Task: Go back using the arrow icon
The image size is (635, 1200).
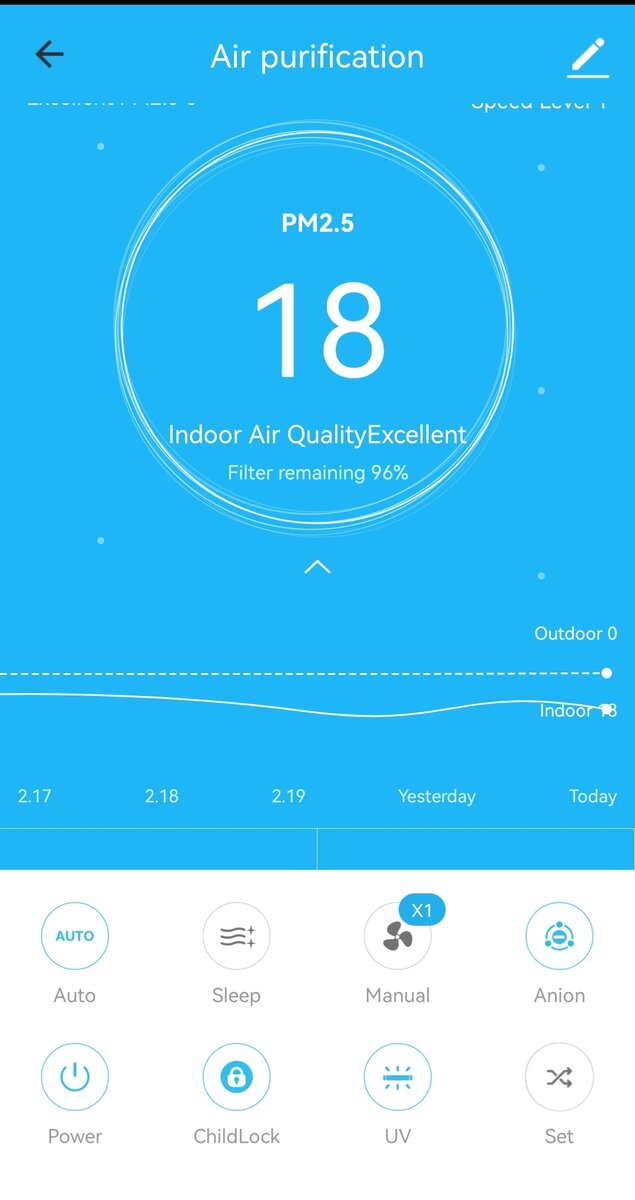Action: [x=49, y=55]
